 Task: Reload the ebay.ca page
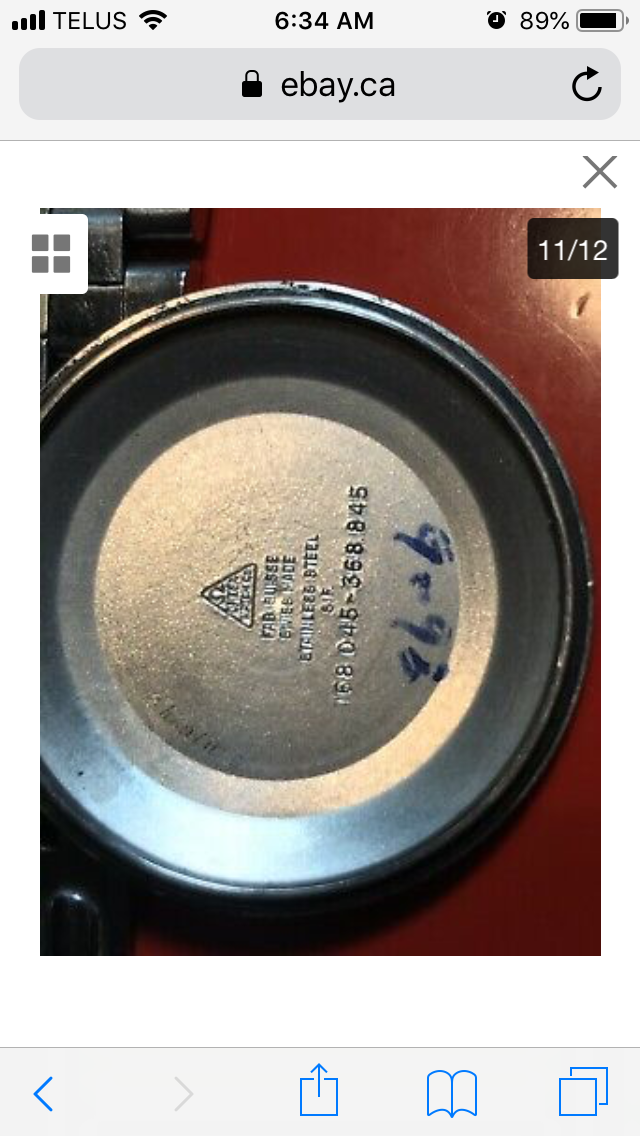tap(587, 85)
